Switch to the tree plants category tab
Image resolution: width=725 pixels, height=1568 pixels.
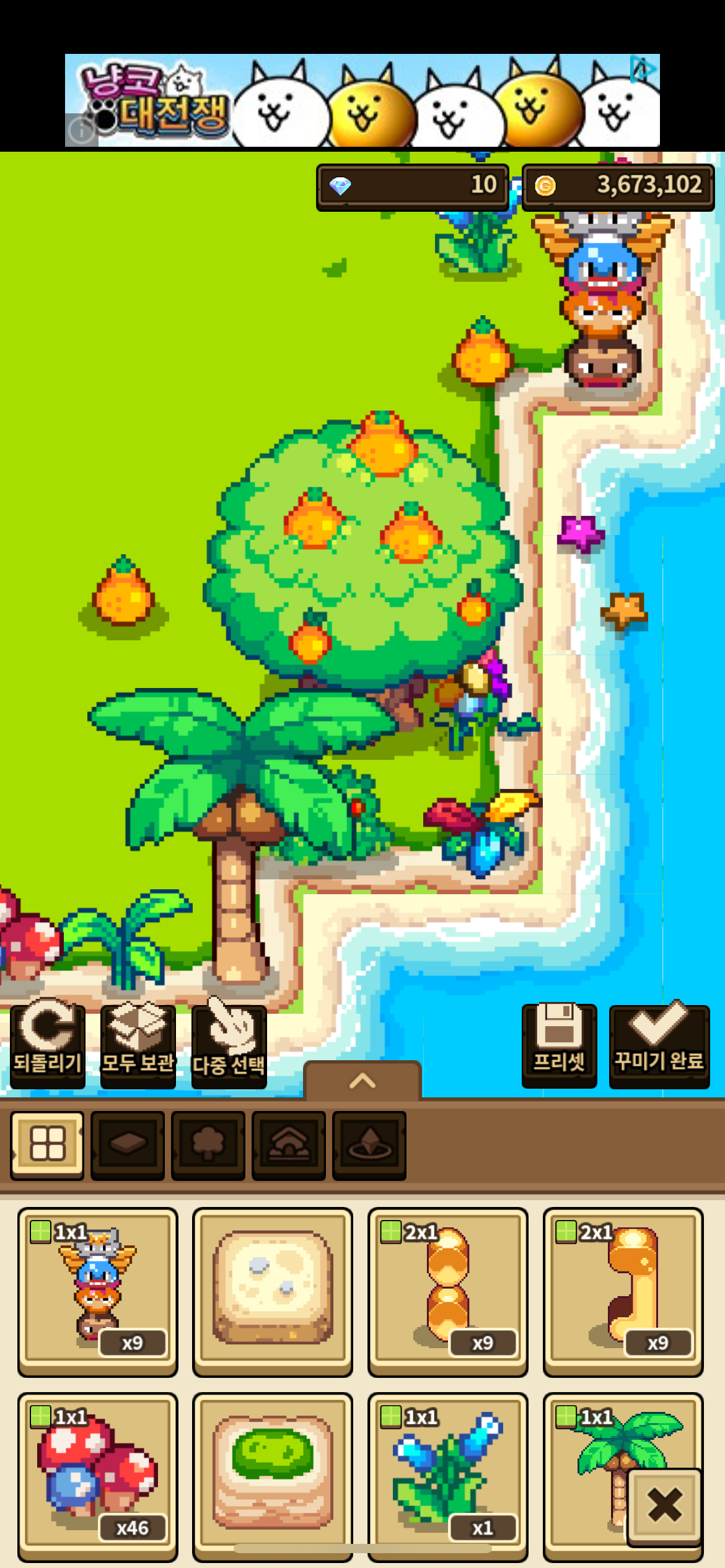tap(208, 1144)
